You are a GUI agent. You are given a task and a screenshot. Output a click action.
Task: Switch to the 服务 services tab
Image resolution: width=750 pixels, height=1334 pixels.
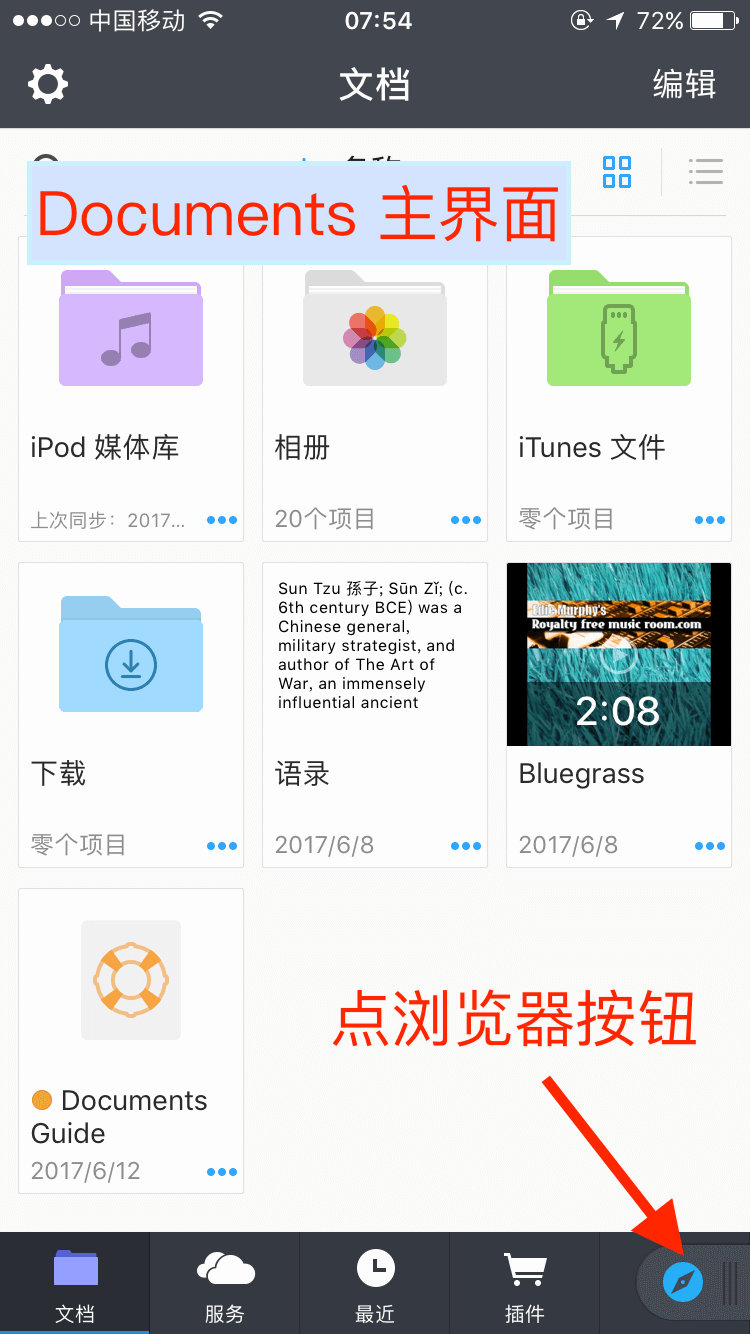pyautogui.click(x=225, y=1284)
